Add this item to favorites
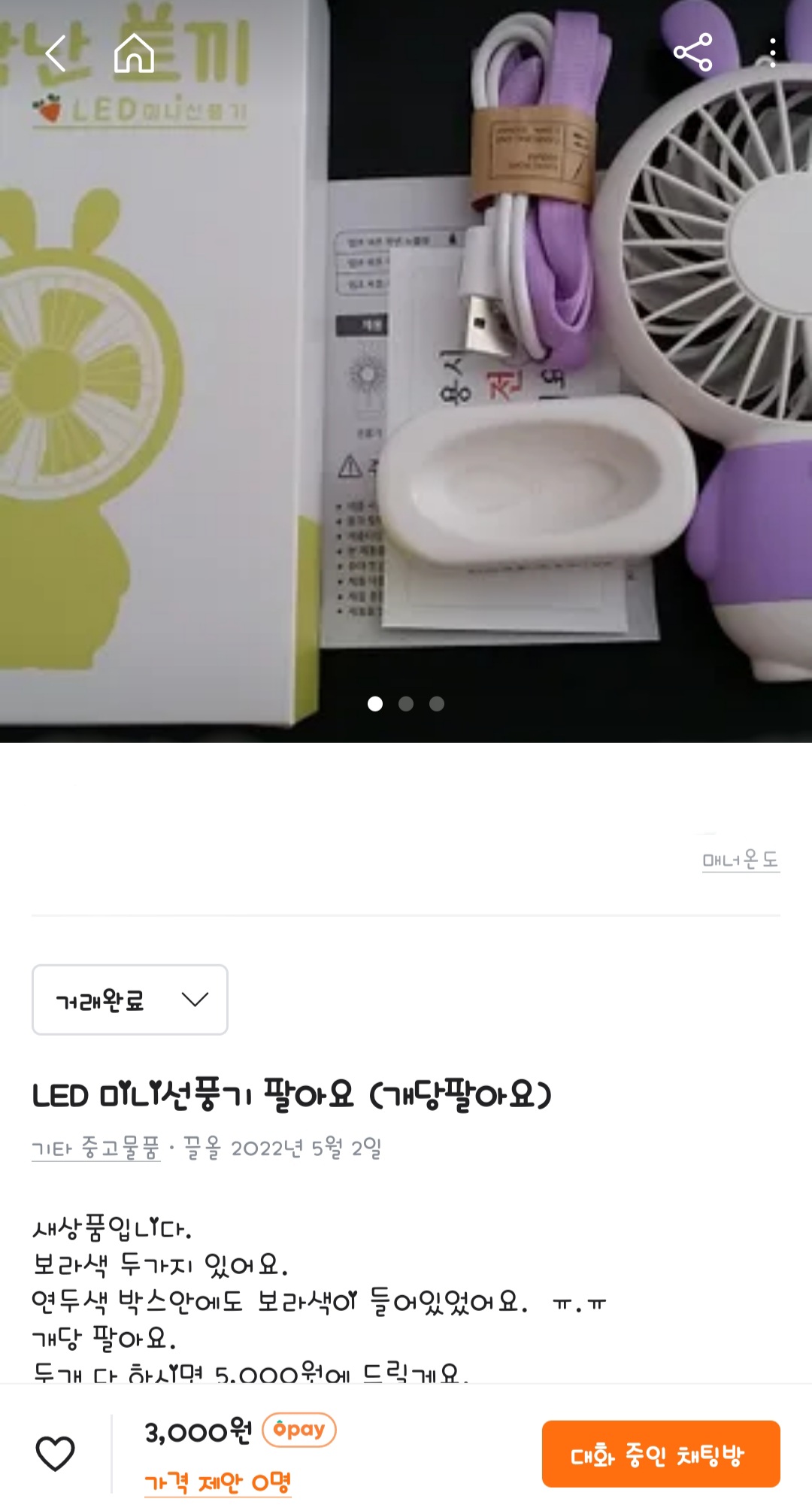This screenshot has height=1511, width=812. [56, 1453]
